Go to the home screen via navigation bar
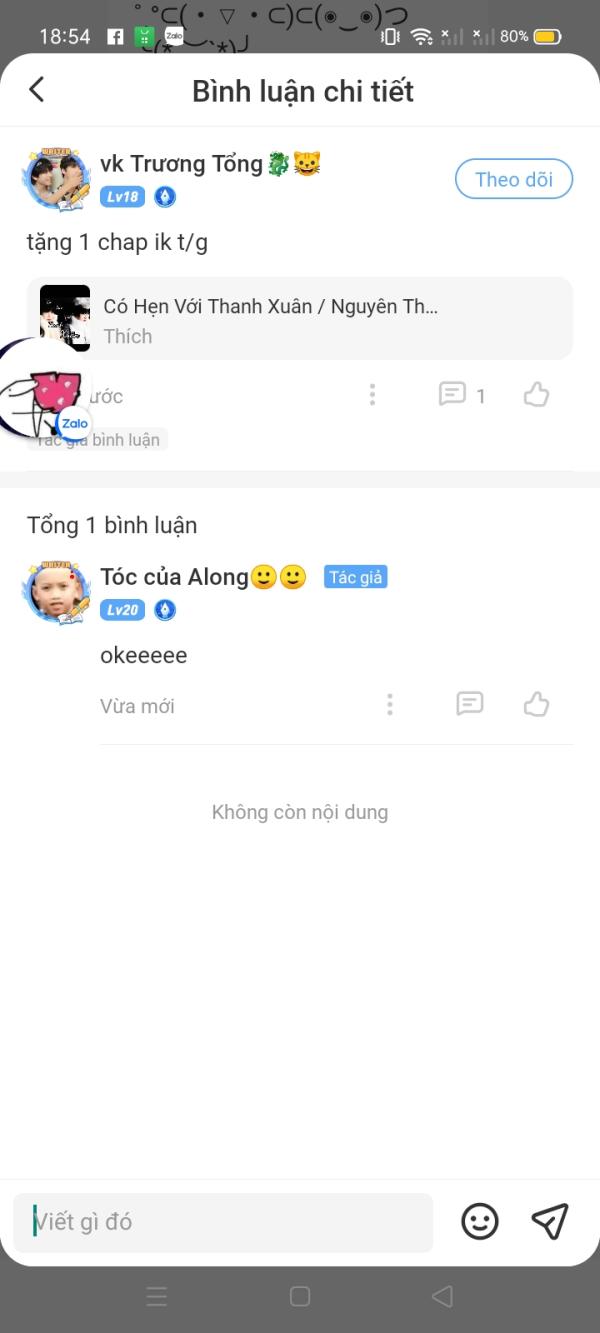 300,1297
